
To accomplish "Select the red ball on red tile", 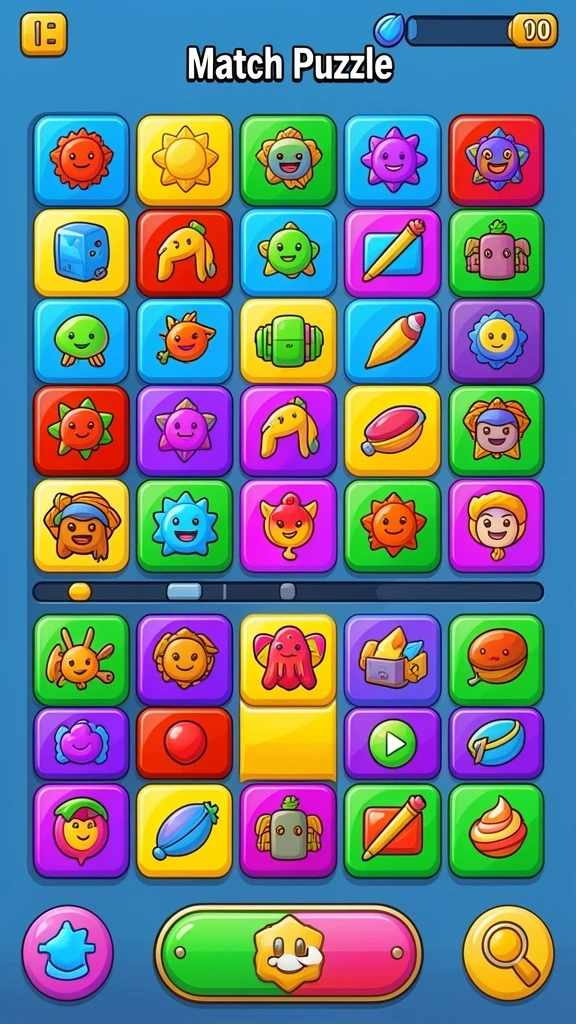I will pos(184,743).
